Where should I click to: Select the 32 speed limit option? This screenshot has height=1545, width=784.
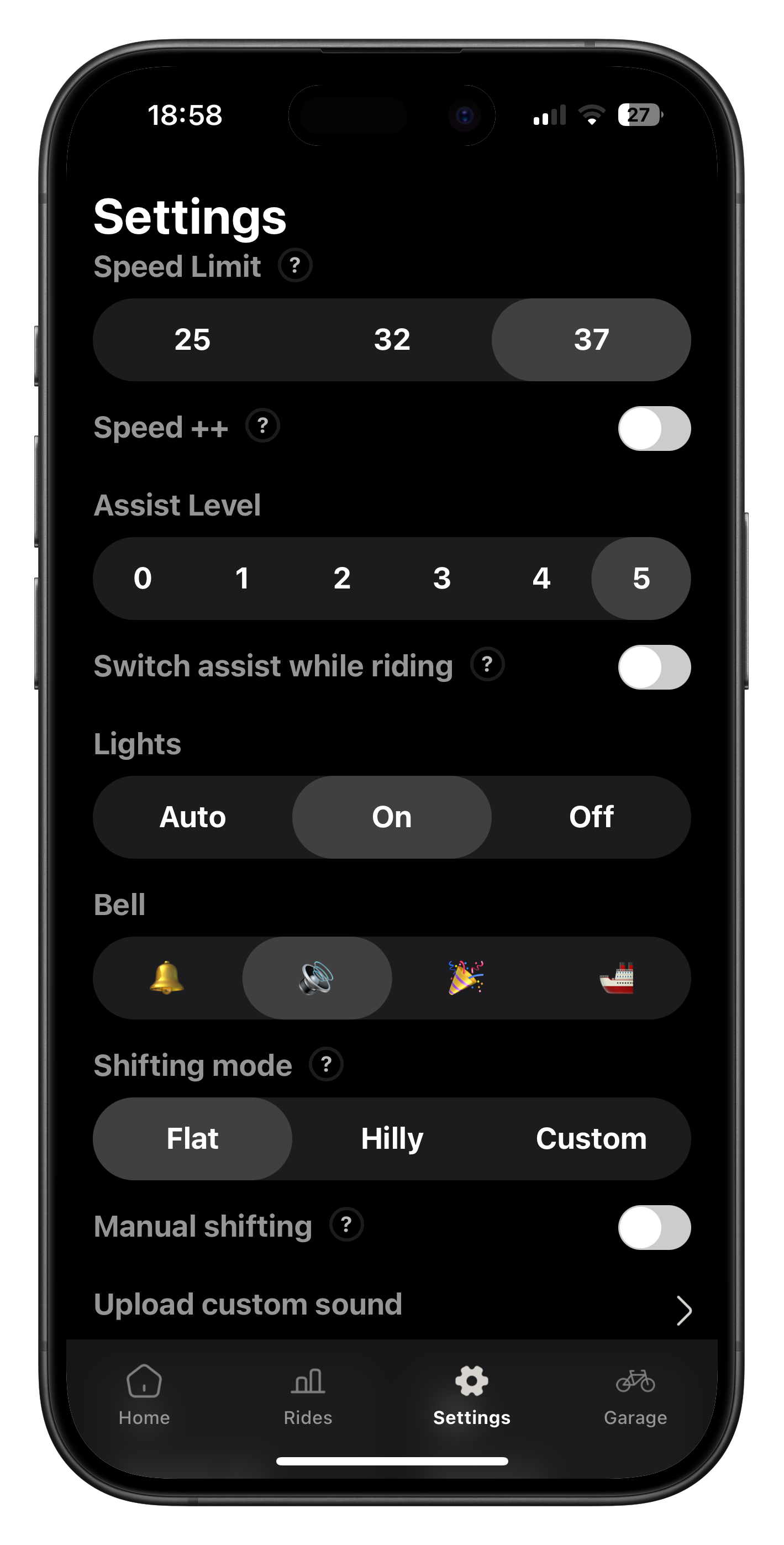[392, 339]
